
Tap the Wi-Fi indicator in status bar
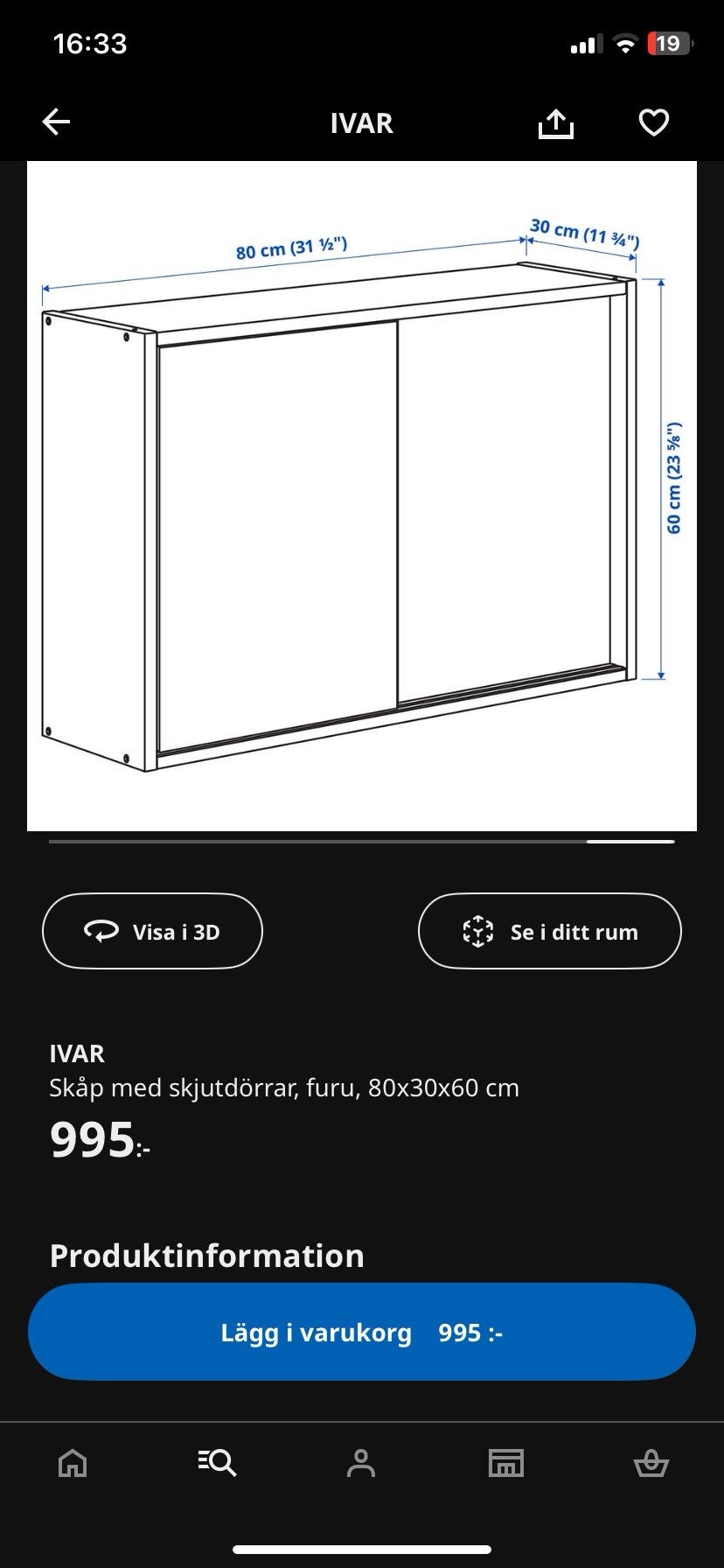coord(623,42)
